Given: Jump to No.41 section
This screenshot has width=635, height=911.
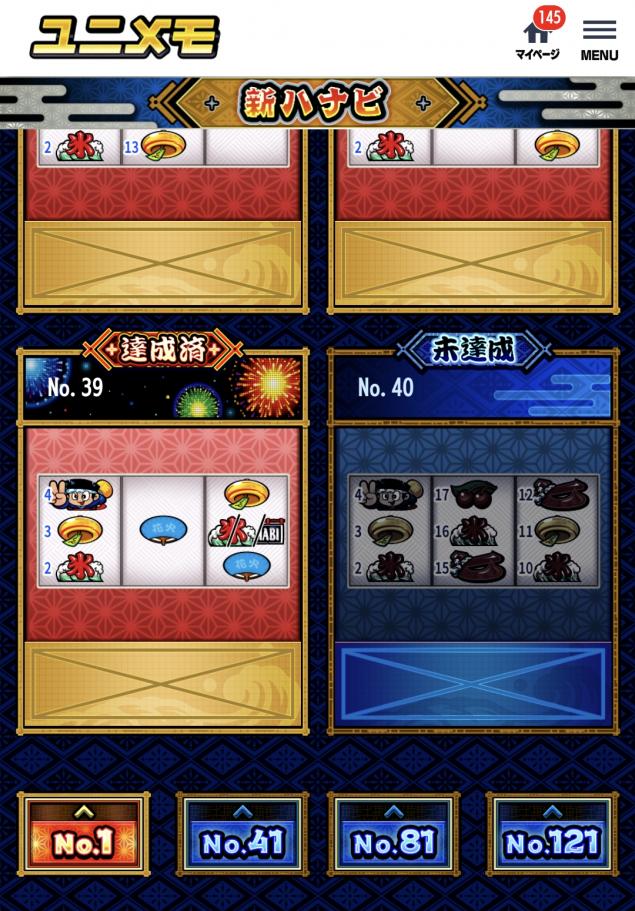Looking at the screenshot, I should point(242,835).
